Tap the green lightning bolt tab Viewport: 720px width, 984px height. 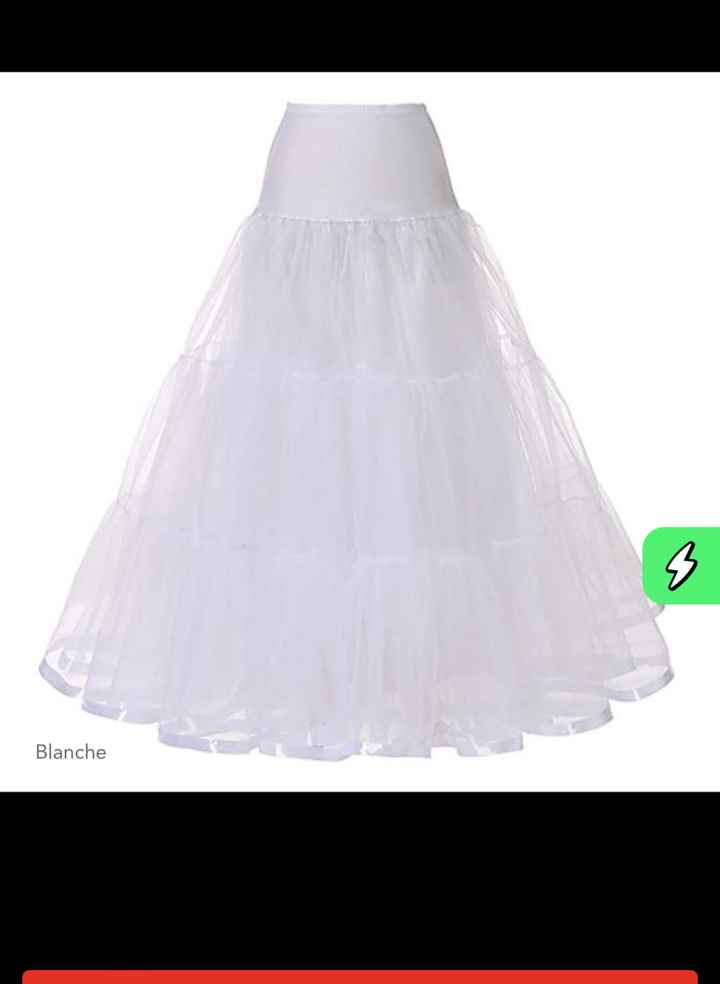(x=682, y=566)
